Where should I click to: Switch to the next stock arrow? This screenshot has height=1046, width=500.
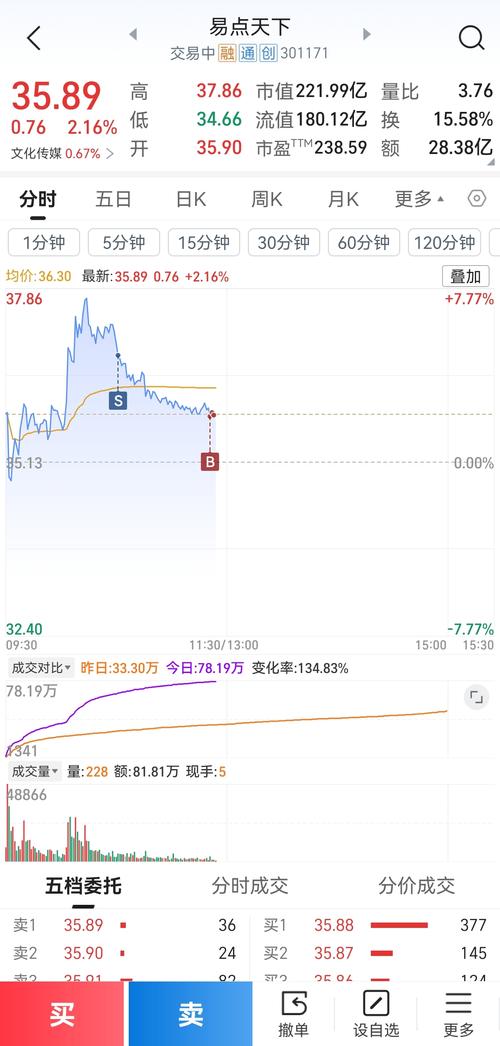(367, 34)
